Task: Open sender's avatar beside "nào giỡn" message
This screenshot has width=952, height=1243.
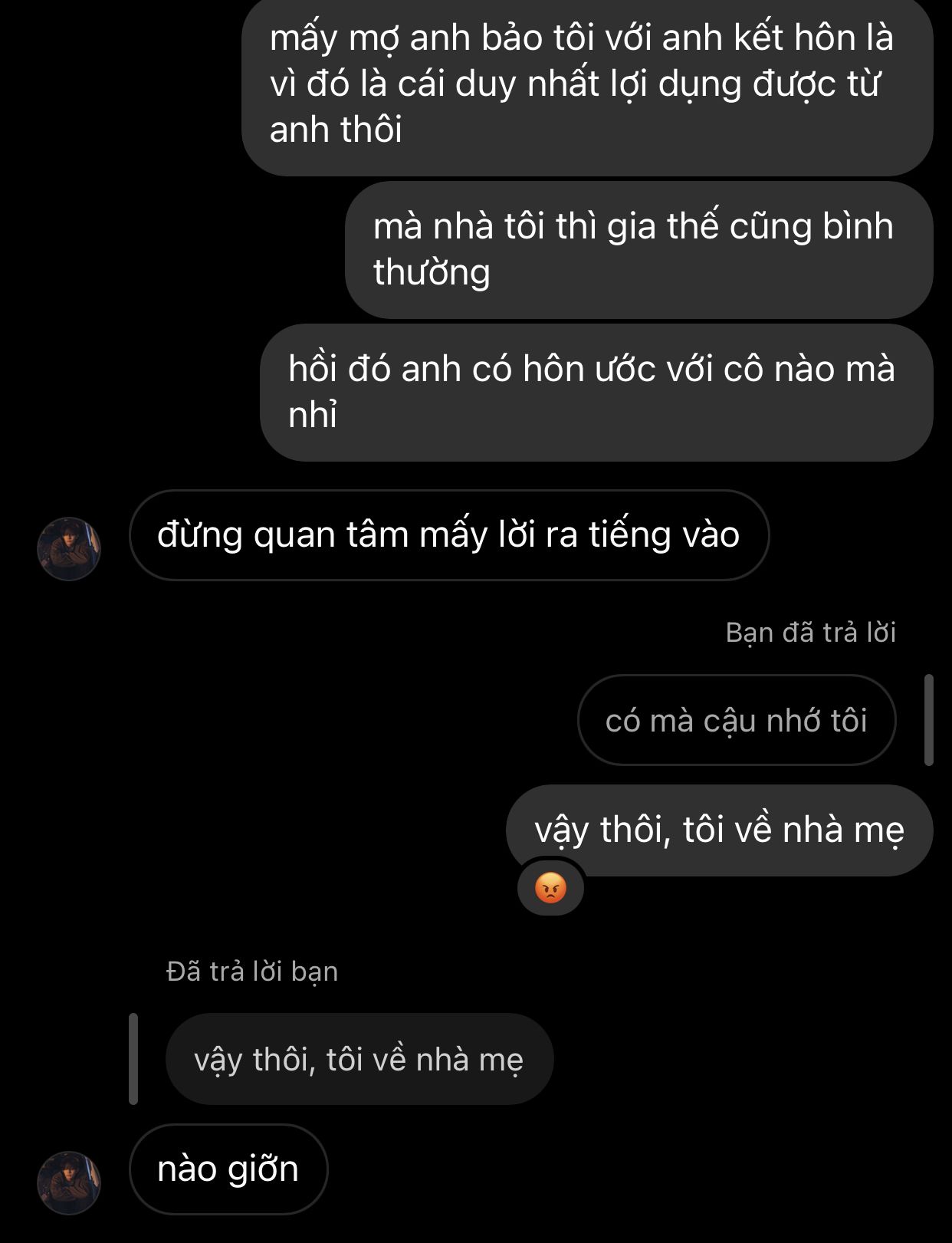Action: tap(69, 1182)
